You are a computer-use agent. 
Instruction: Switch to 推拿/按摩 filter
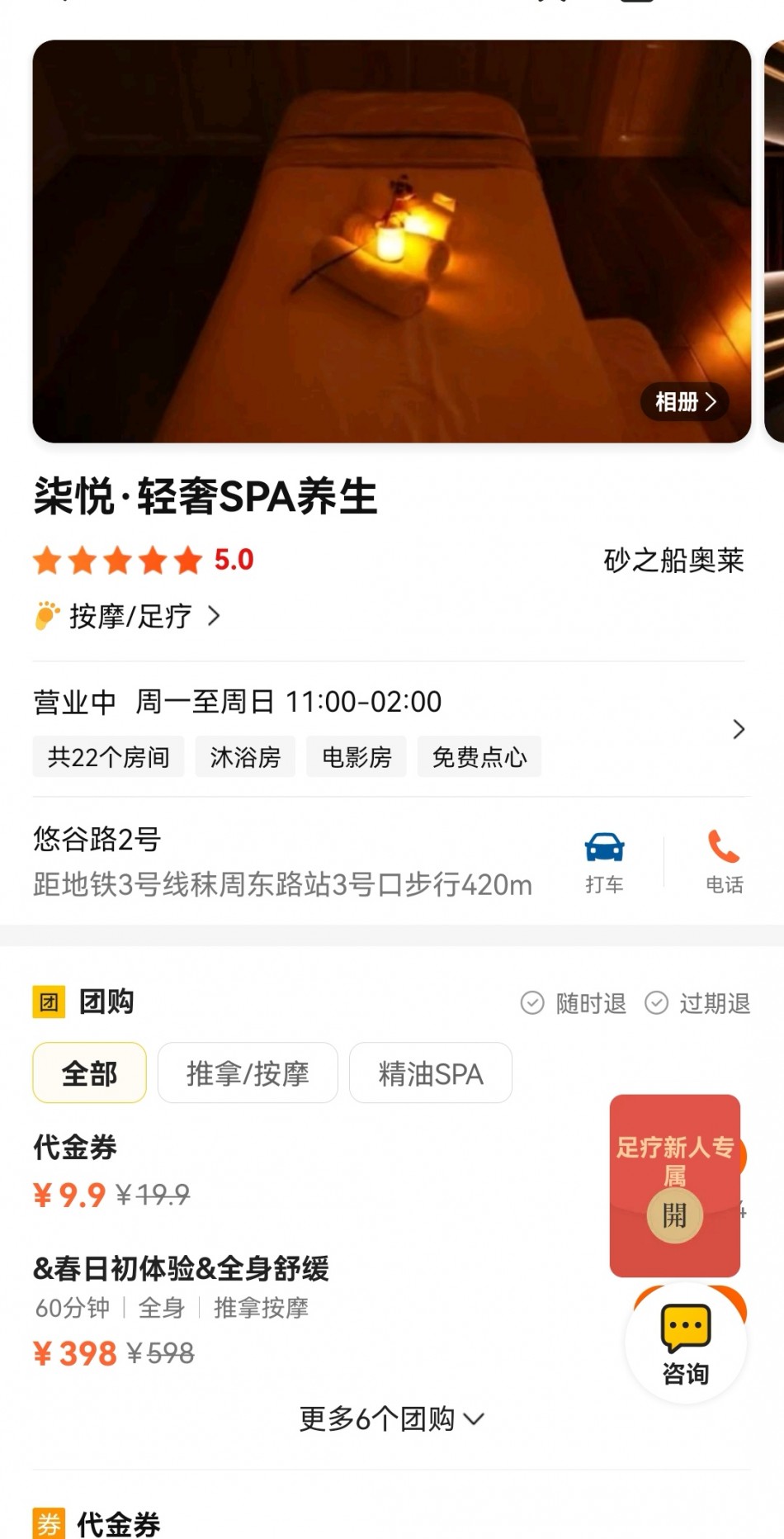point(248,1073)
